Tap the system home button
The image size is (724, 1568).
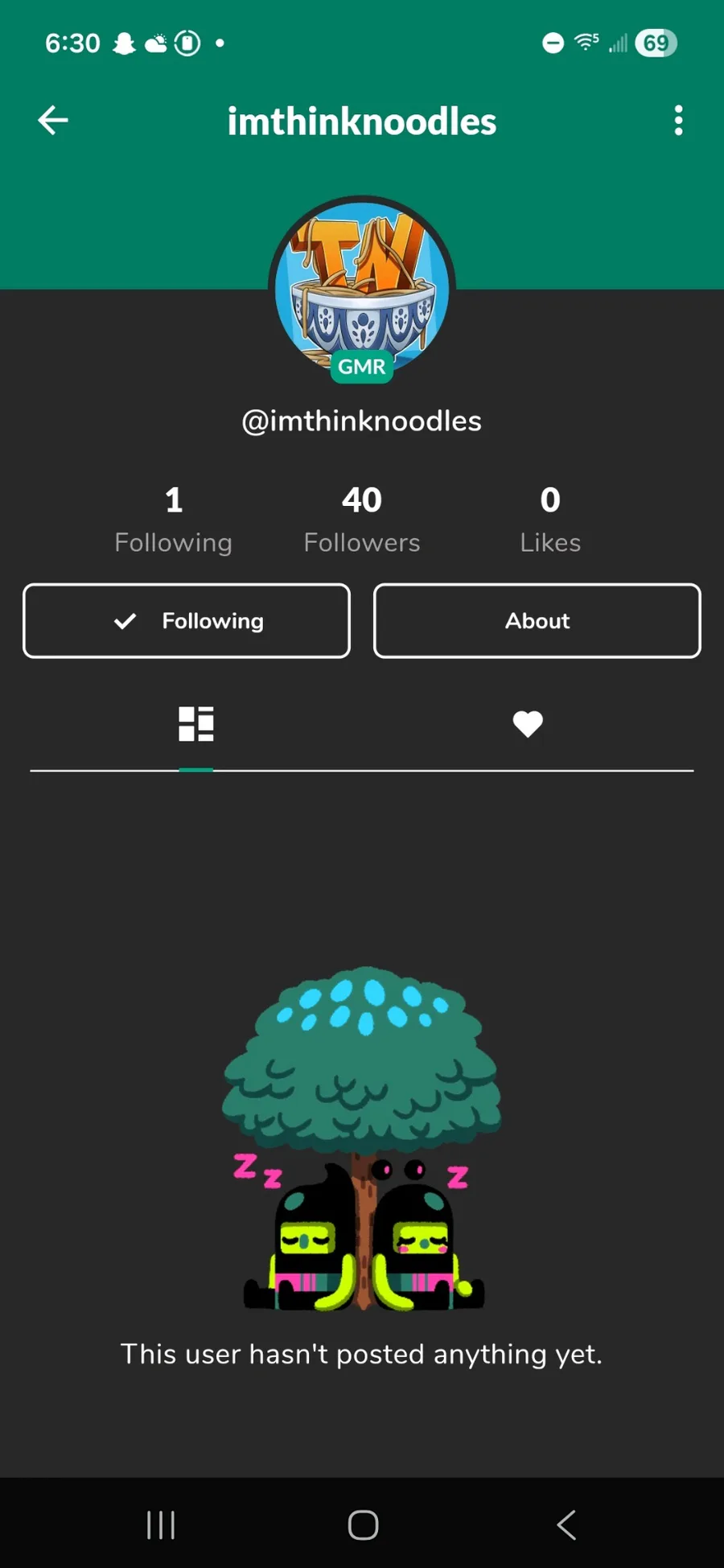coord(363,1525)
